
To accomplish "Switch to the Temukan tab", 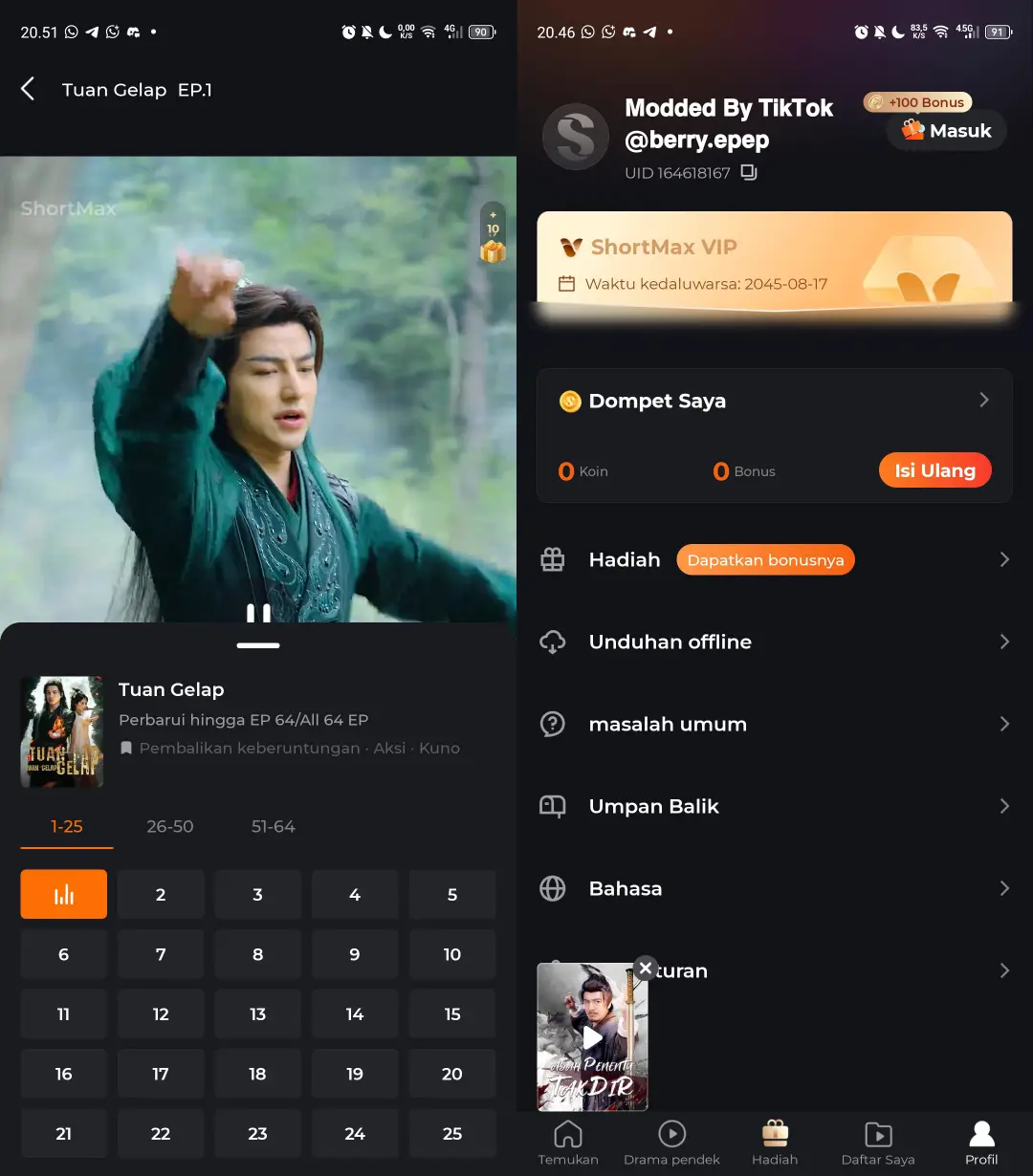I will (x=568, y=1143).
